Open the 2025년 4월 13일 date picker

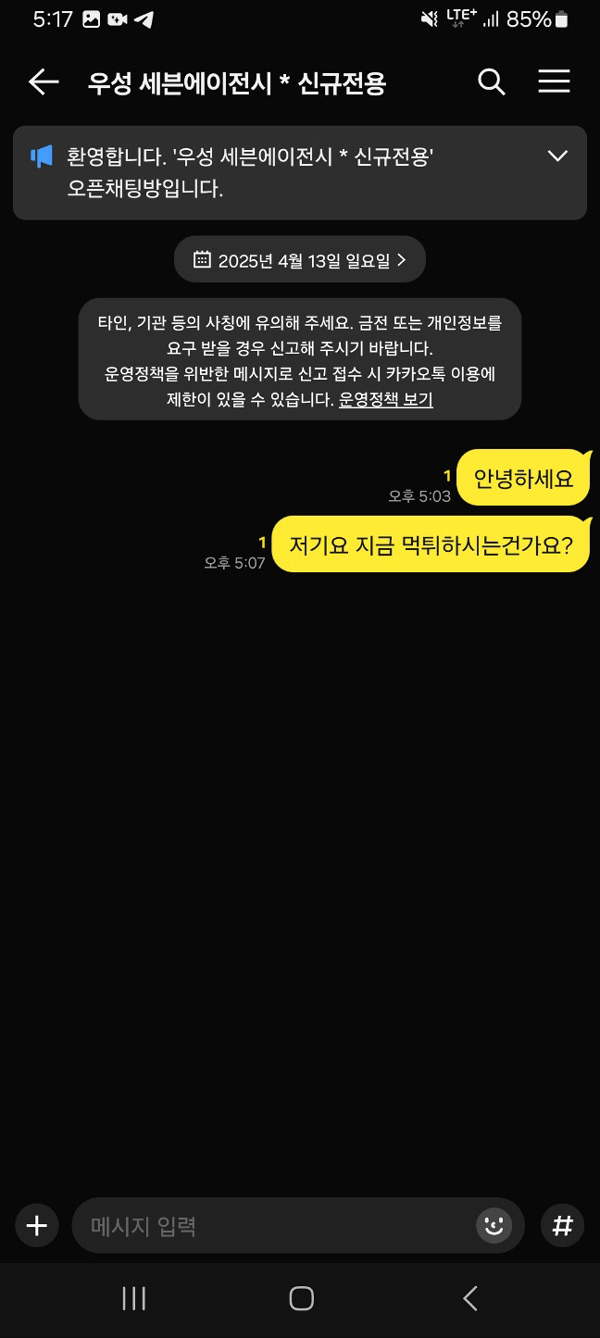(300, 260)
